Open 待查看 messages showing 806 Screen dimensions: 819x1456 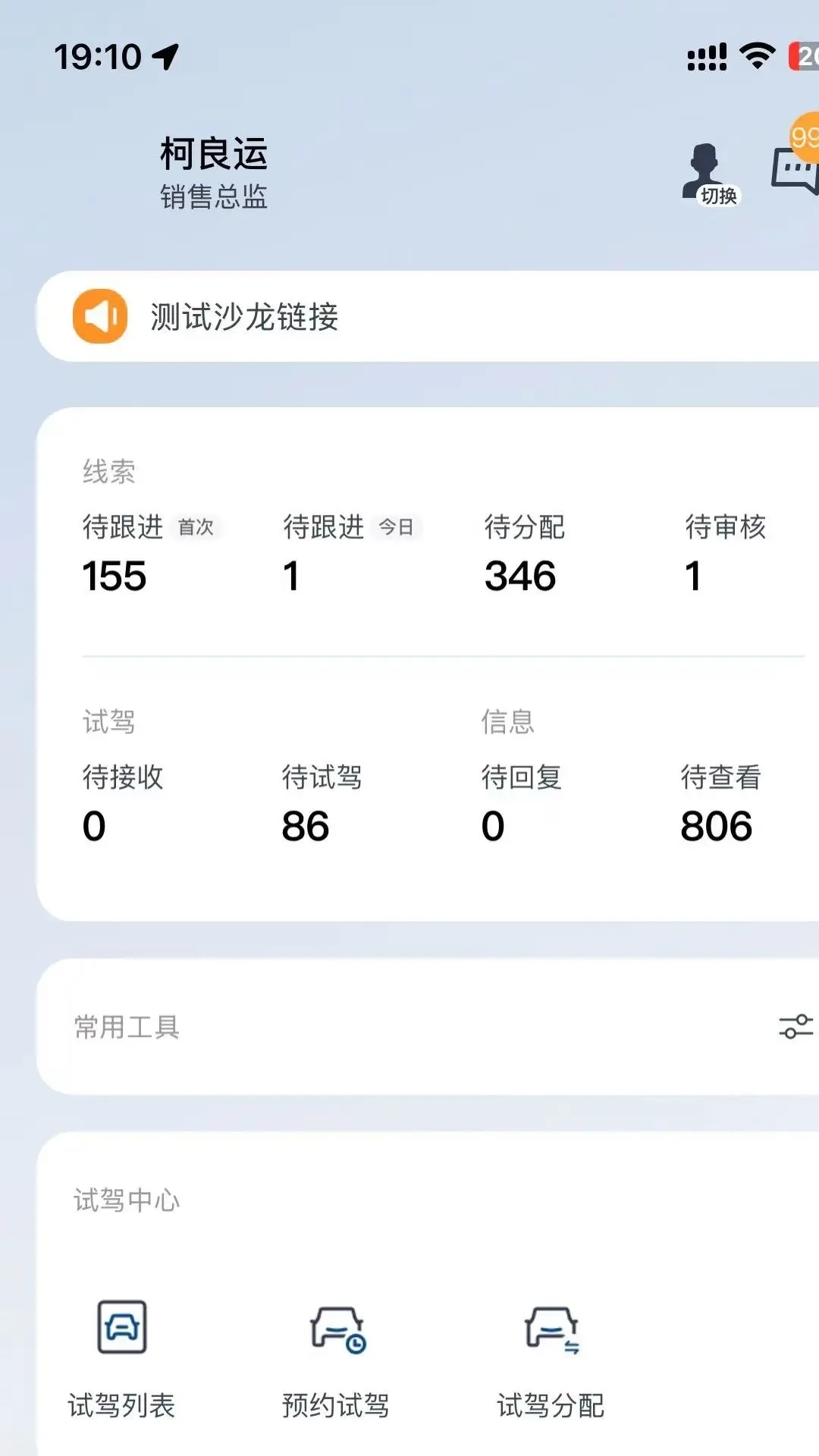tap(717, 827)
